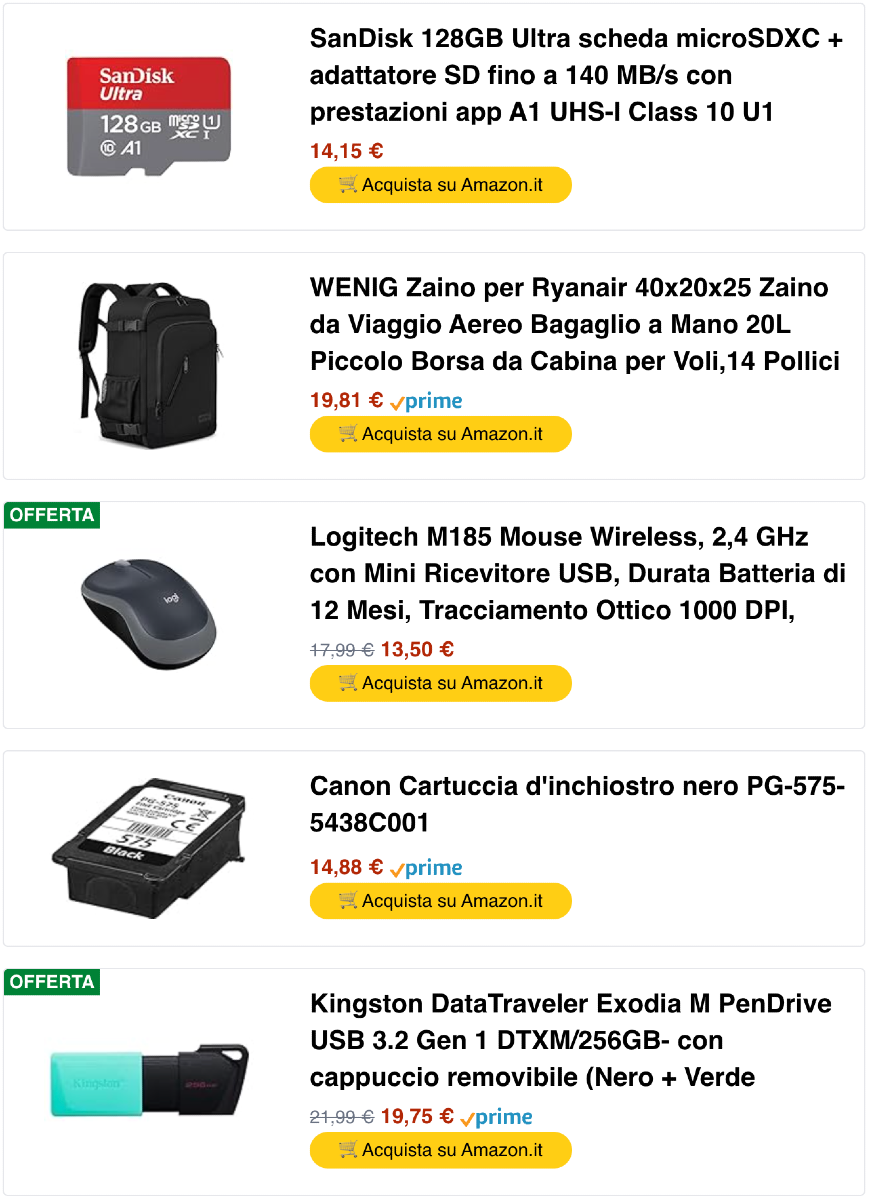Screen dimensions: 870x1200
Task: Click the cart icon on the Canon cartridge buy button
Action: (x=347, y=900)
